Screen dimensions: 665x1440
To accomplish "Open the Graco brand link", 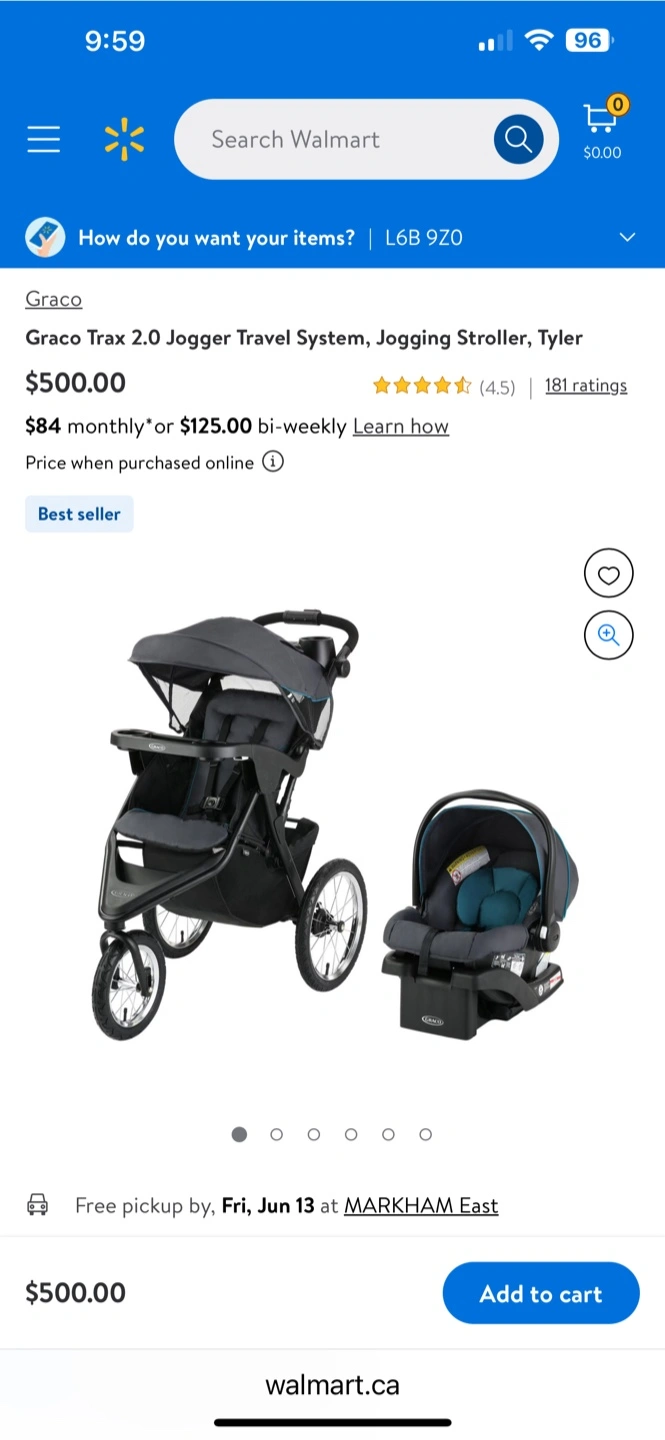I will point(54,299).
